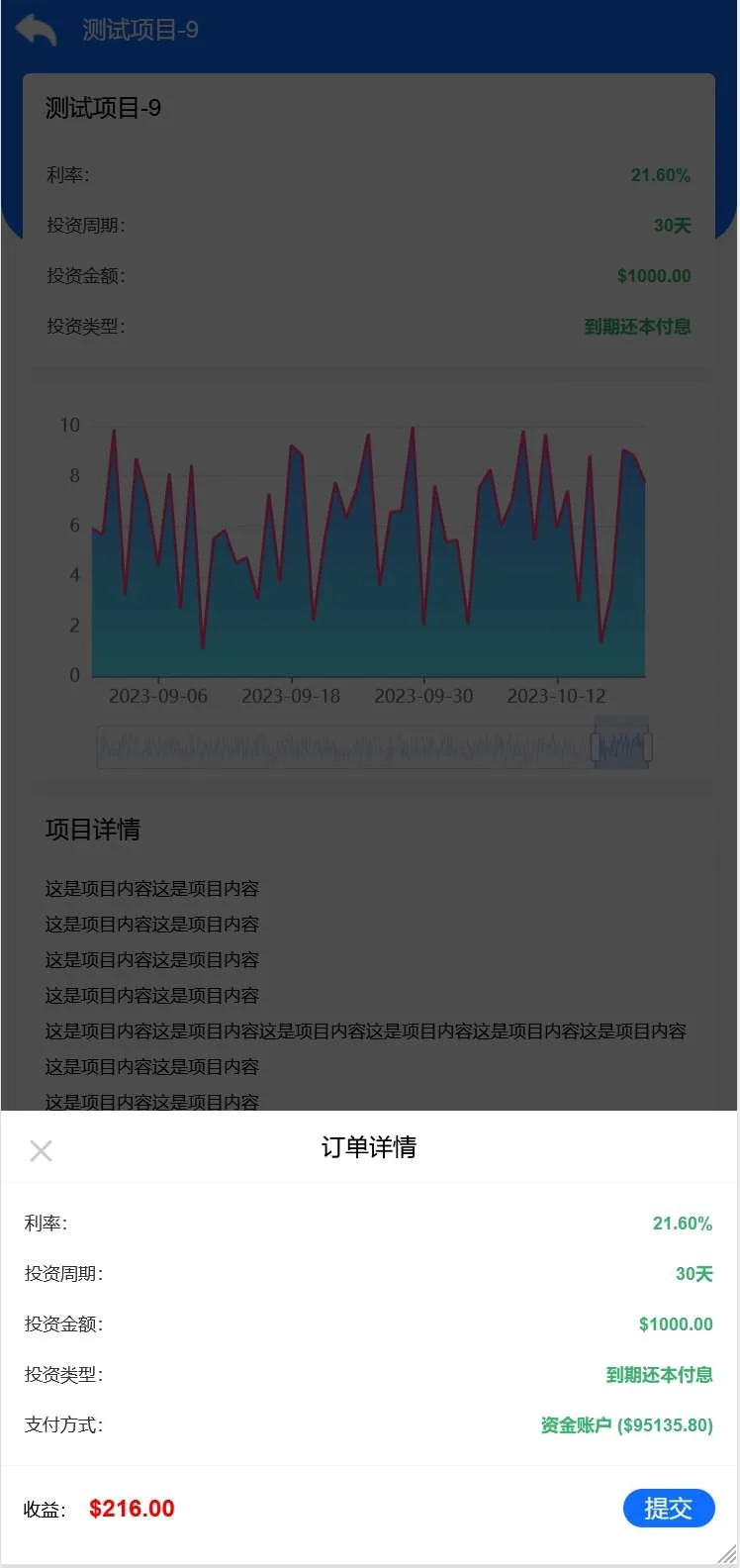Go back using the top arrow
Screen dimensions: 740x1568
(38, 30)
